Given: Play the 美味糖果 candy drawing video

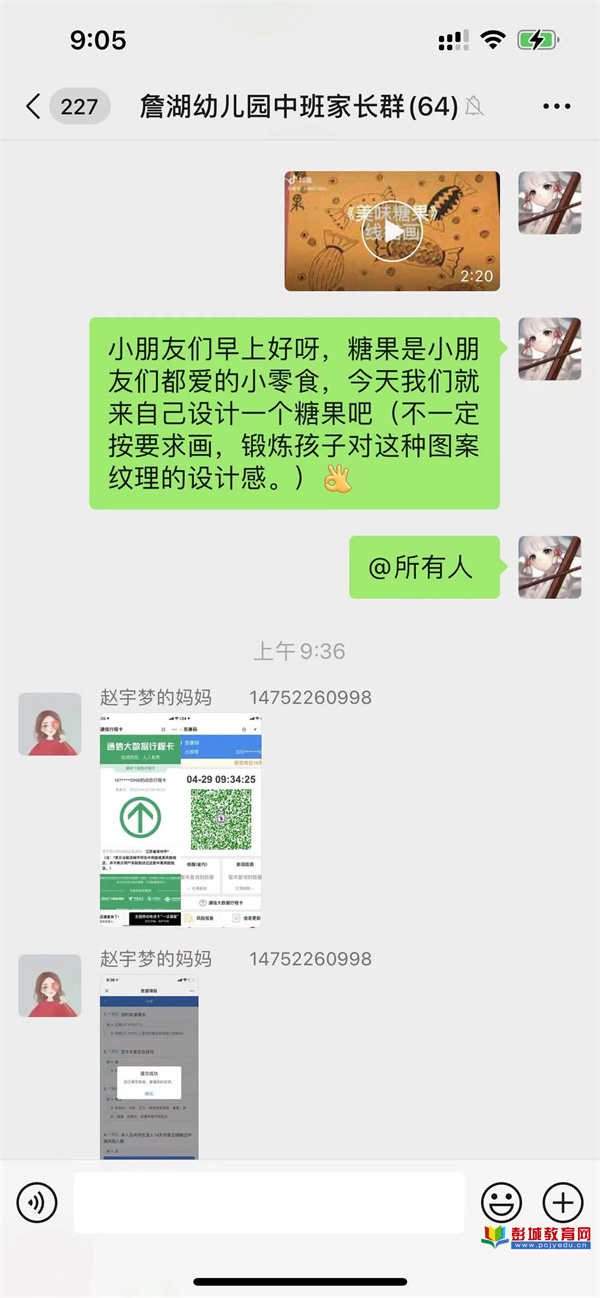Looking at the screenshot, I should click(x=392, y=231).
